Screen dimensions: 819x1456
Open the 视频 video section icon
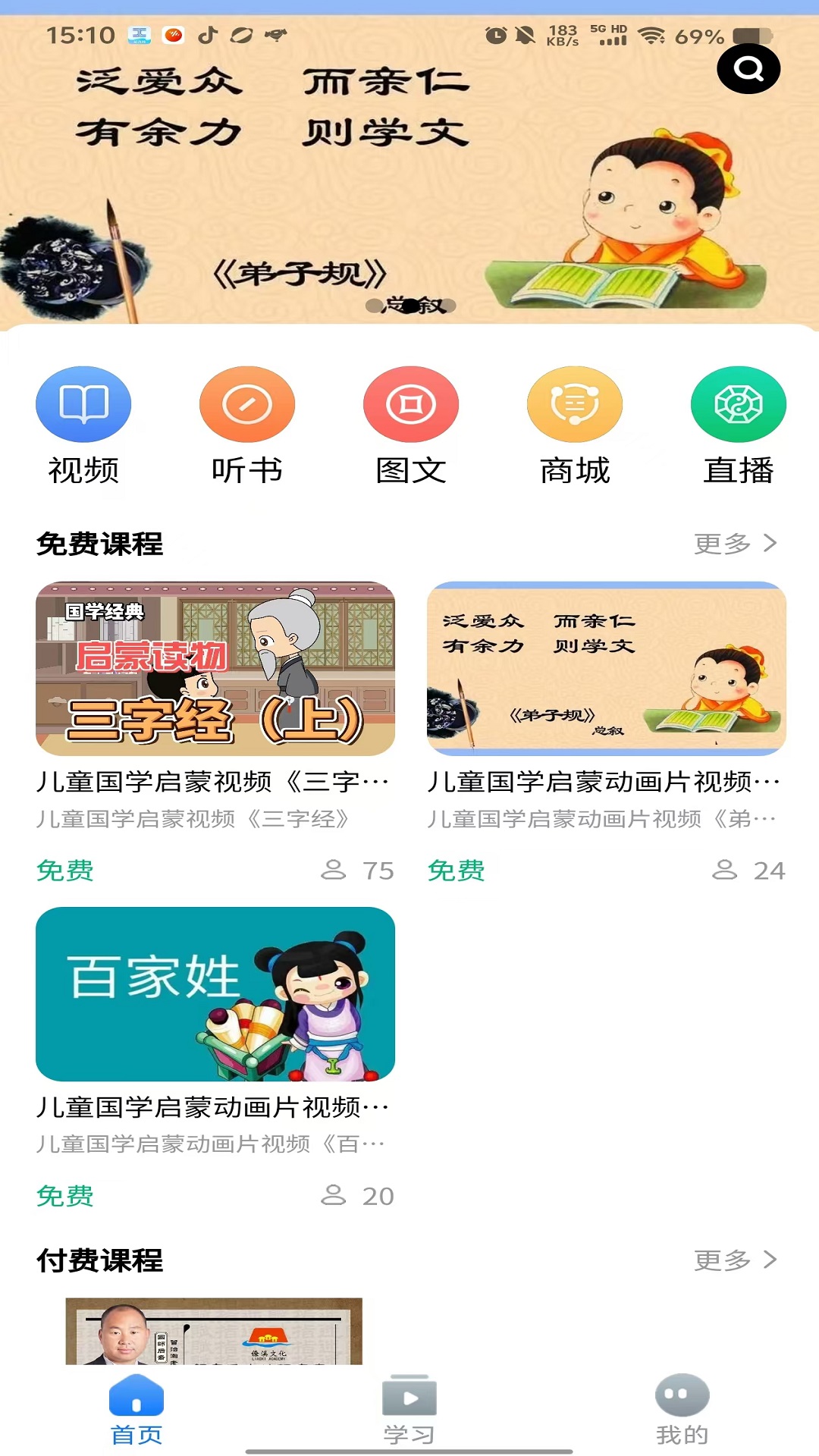pos(84,404)
